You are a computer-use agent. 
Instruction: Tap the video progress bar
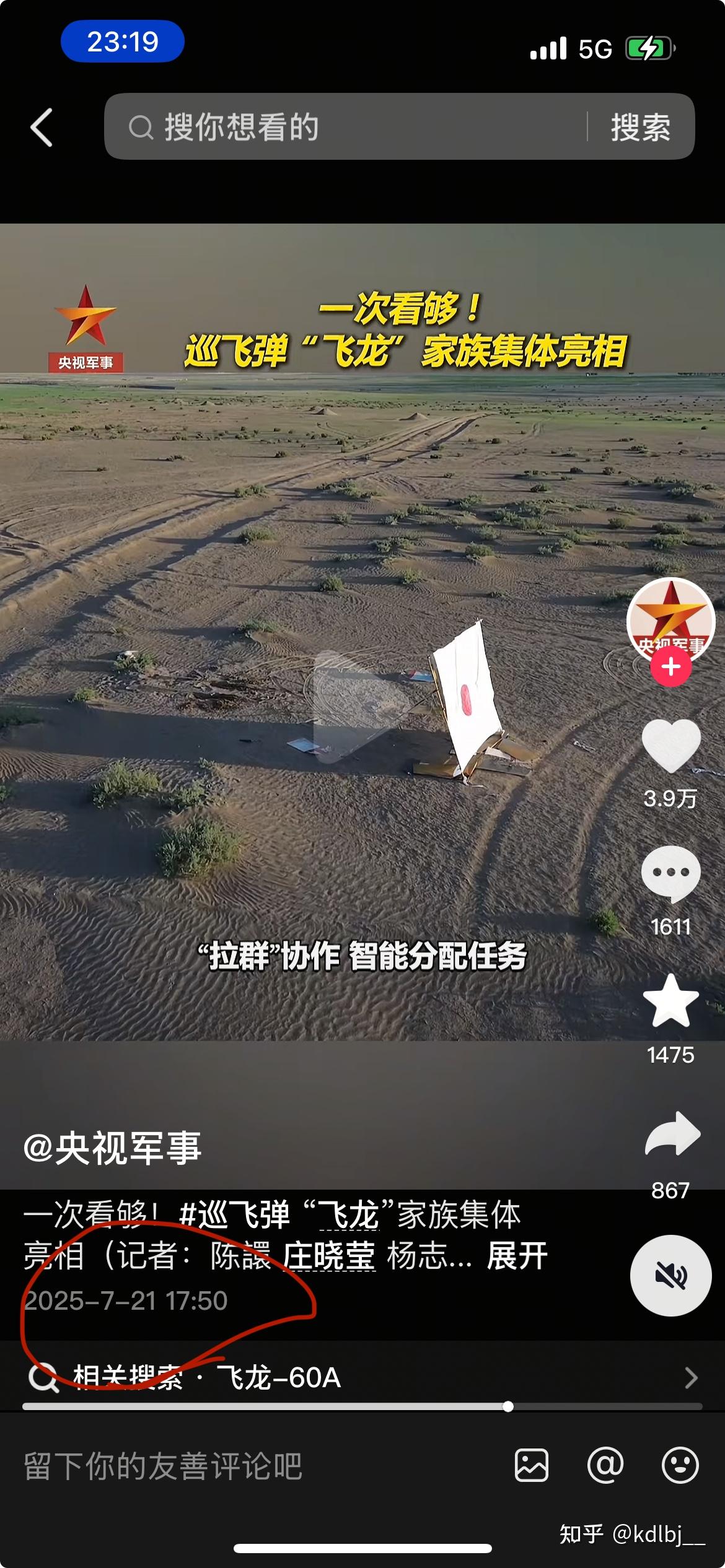(362, 1406)
